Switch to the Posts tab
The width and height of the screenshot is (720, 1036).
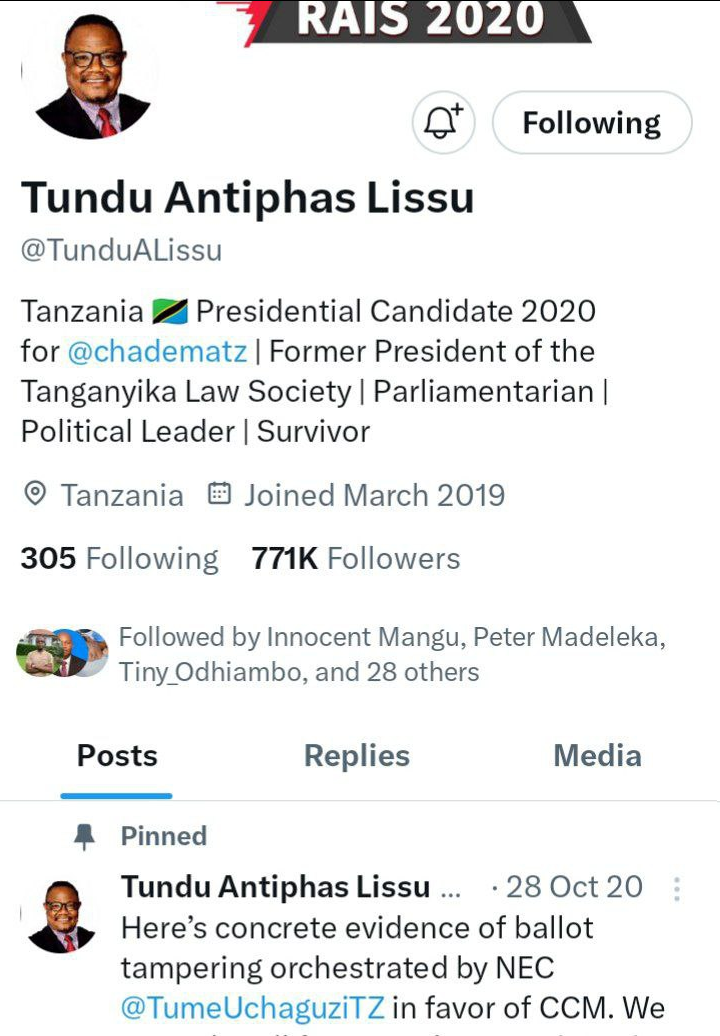[117, 756]
